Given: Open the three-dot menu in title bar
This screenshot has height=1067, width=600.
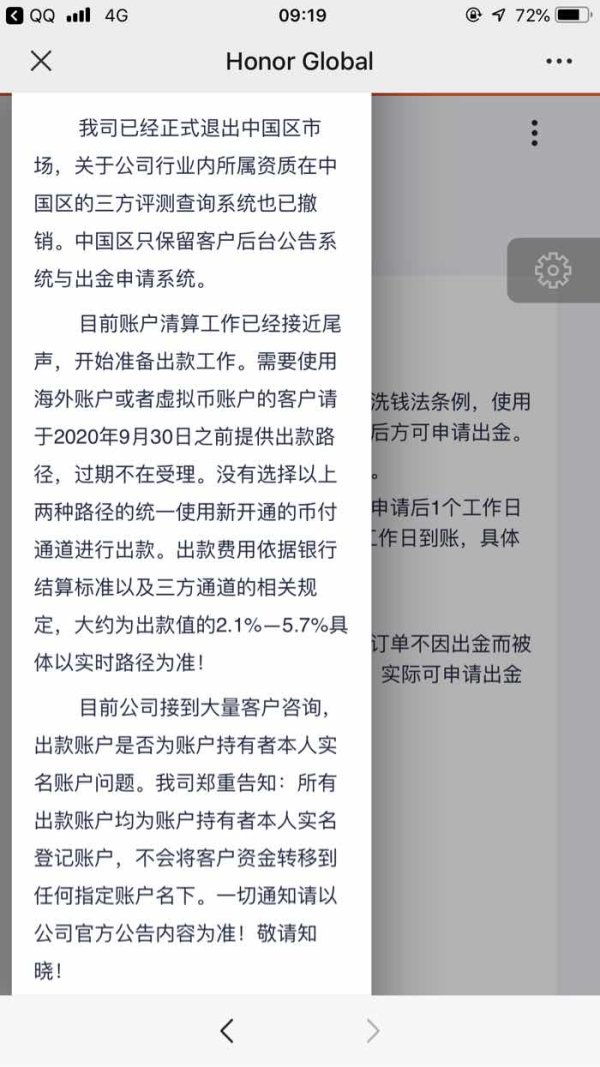Looking at the screenshot, I should (559, 61).
